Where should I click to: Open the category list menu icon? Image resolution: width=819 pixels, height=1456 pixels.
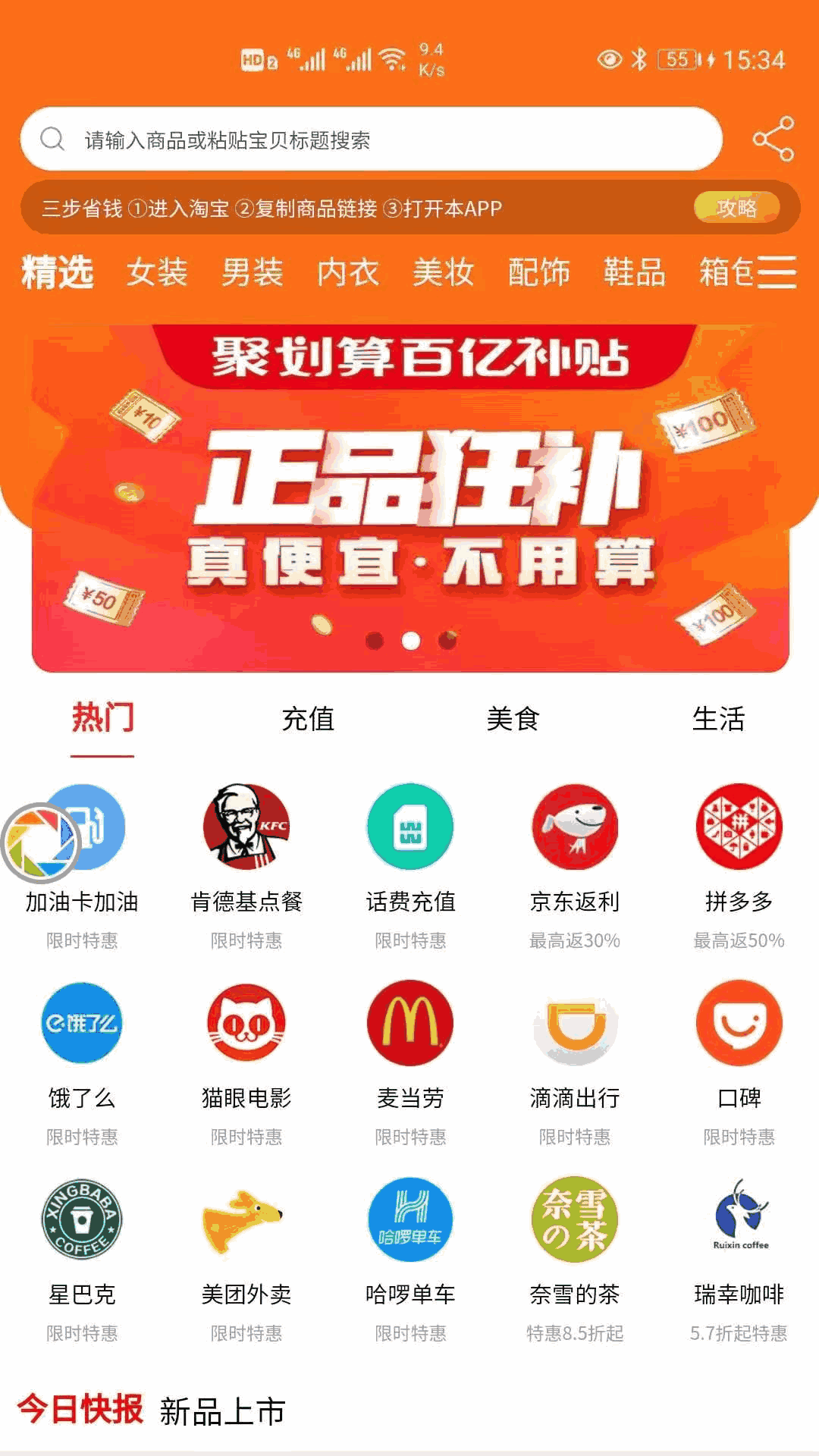click(777, 272)
